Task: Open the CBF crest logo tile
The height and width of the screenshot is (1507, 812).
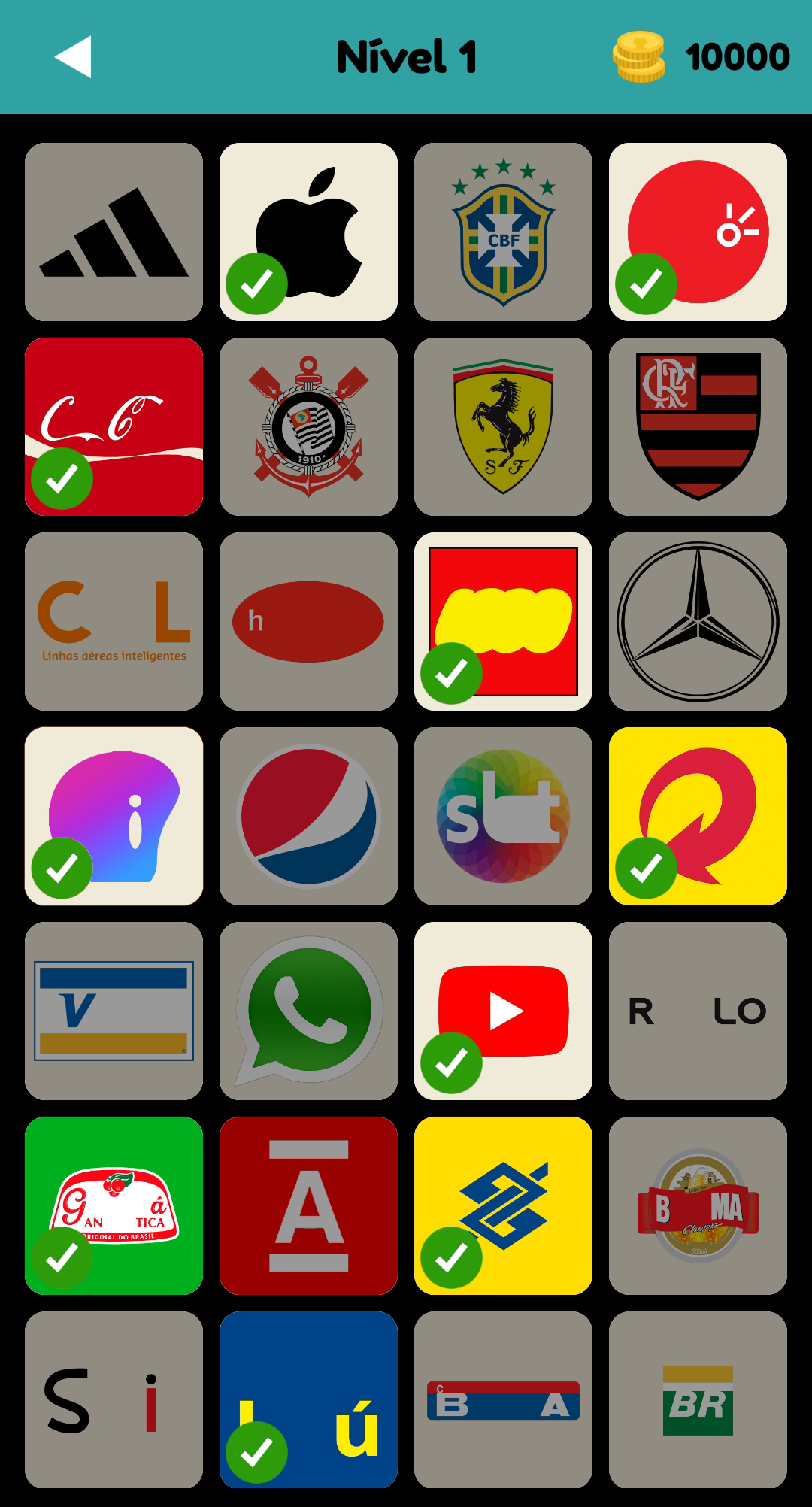Action: point(503,232)
